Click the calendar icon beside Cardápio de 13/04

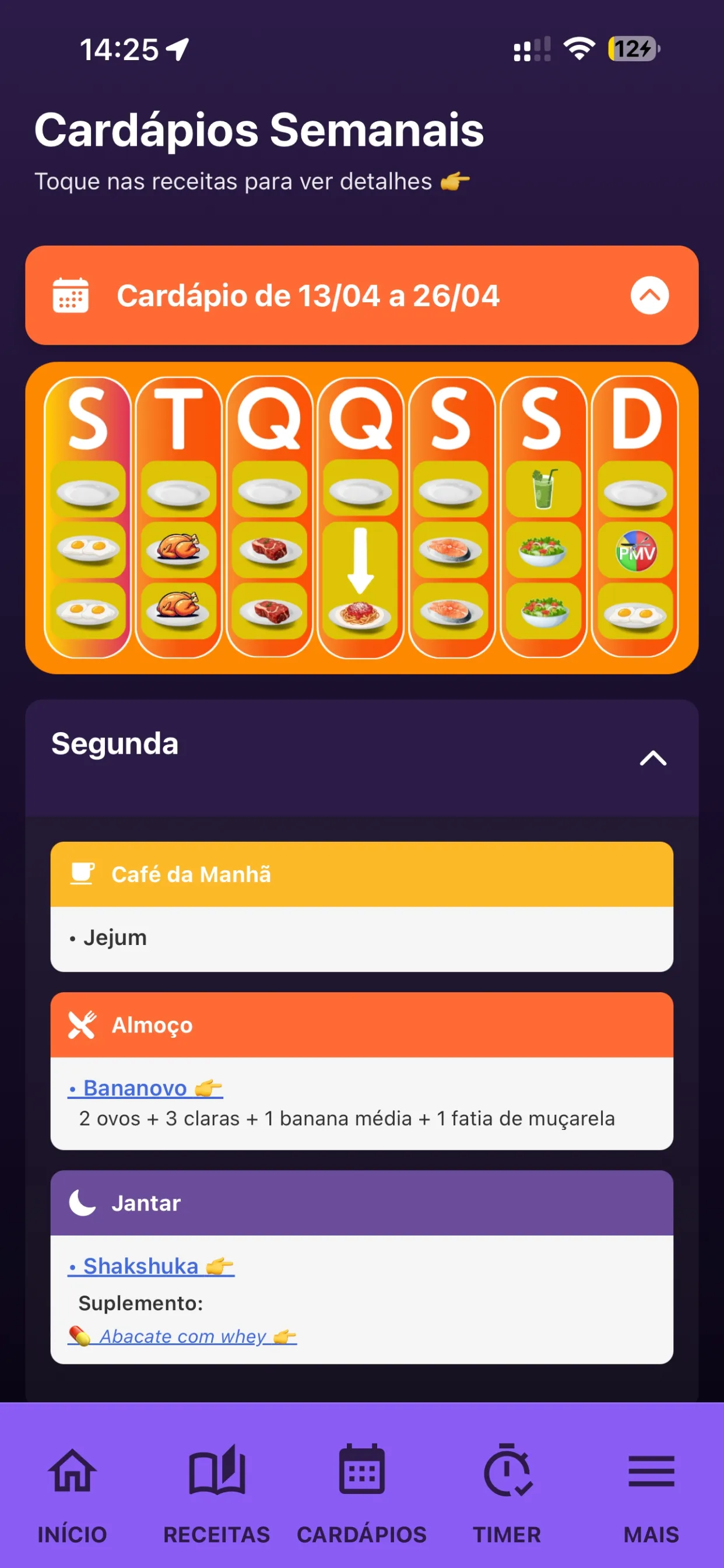coord(72,296)
